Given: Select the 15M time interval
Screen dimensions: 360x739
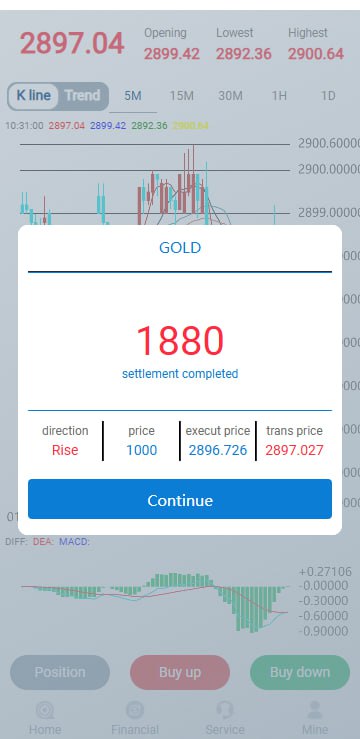Looking at the screenshot, I should pos(182,96).
